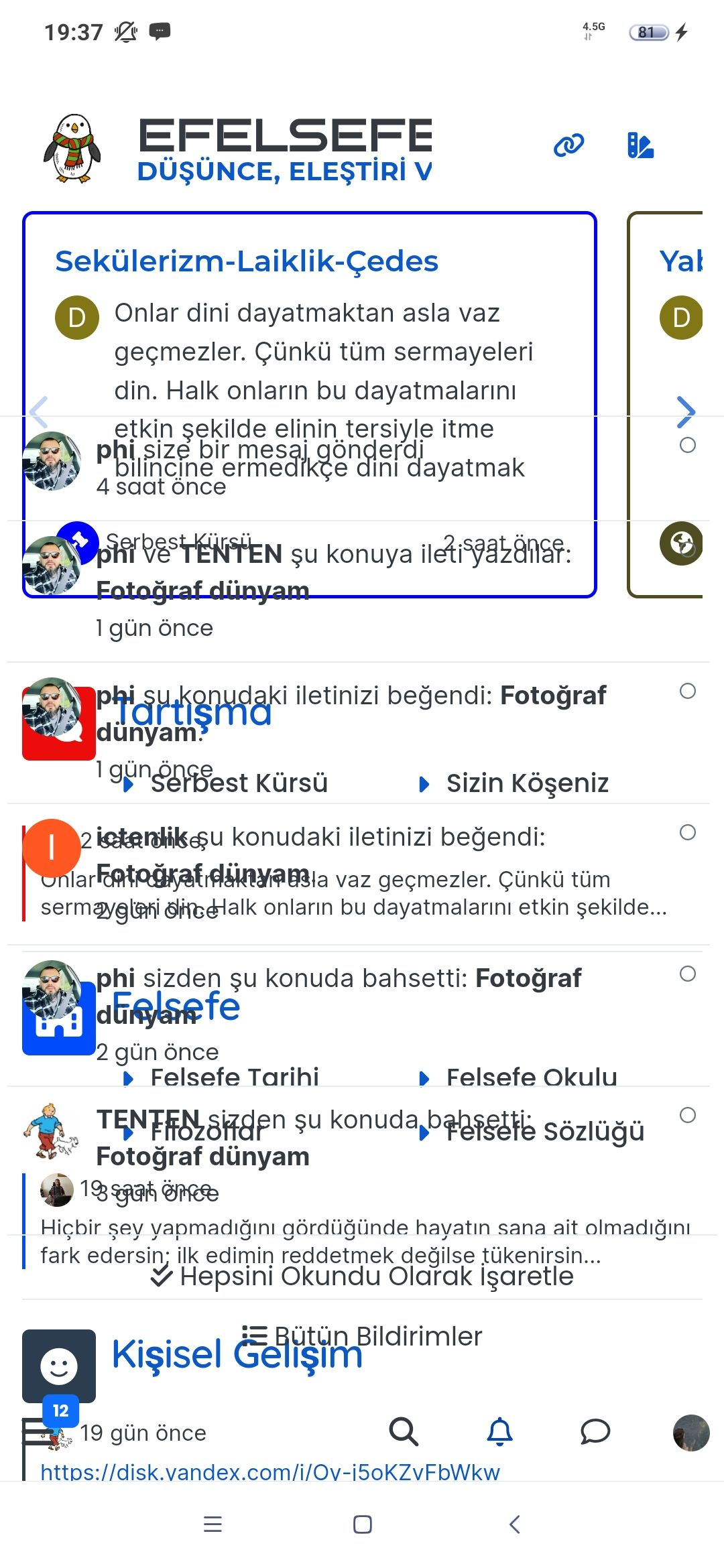Mark phi's mention notification as read
The height and width of the screenshot is (1568, 724).
pyautogui.click(x=687, y=974)
